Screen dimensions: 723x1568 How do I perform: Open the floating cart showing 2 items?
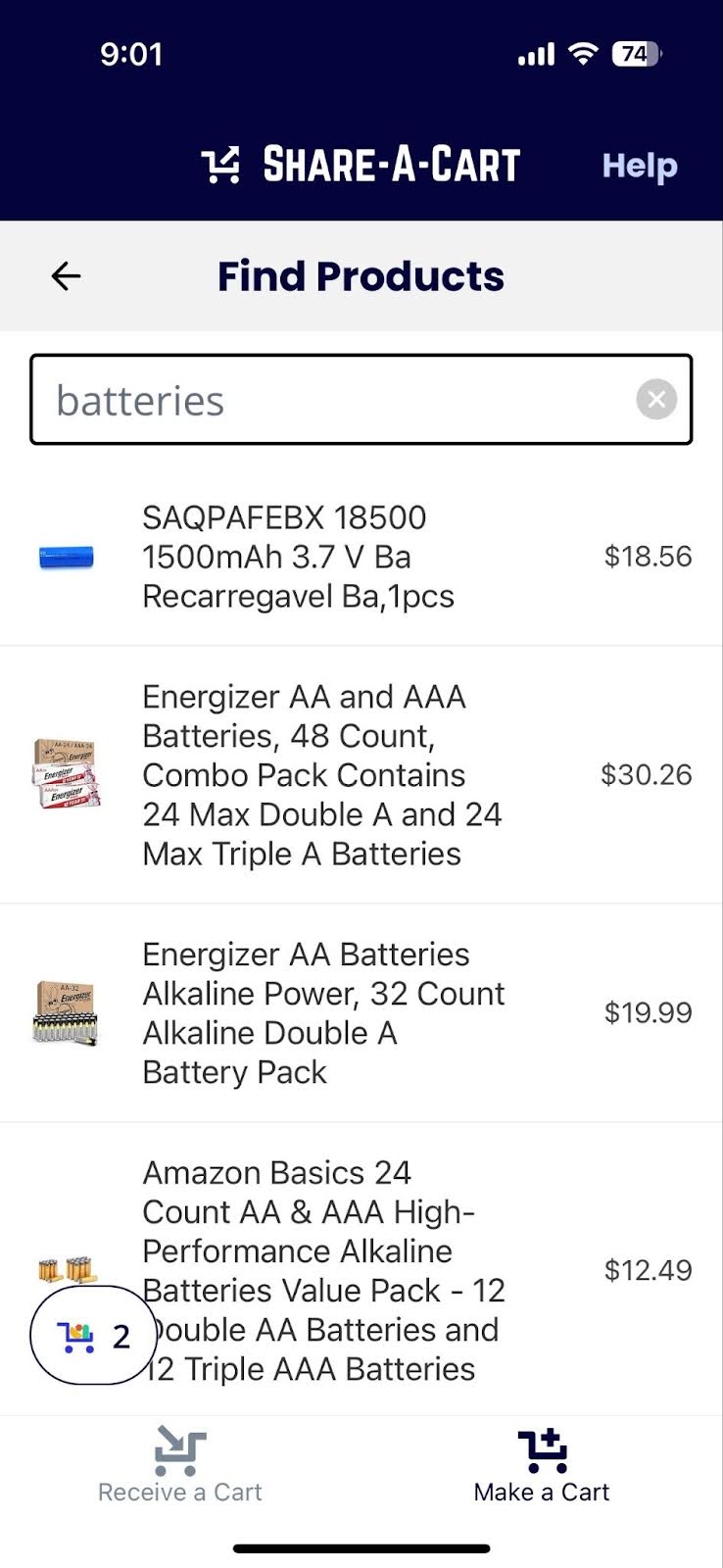[x=93, y=1335]
